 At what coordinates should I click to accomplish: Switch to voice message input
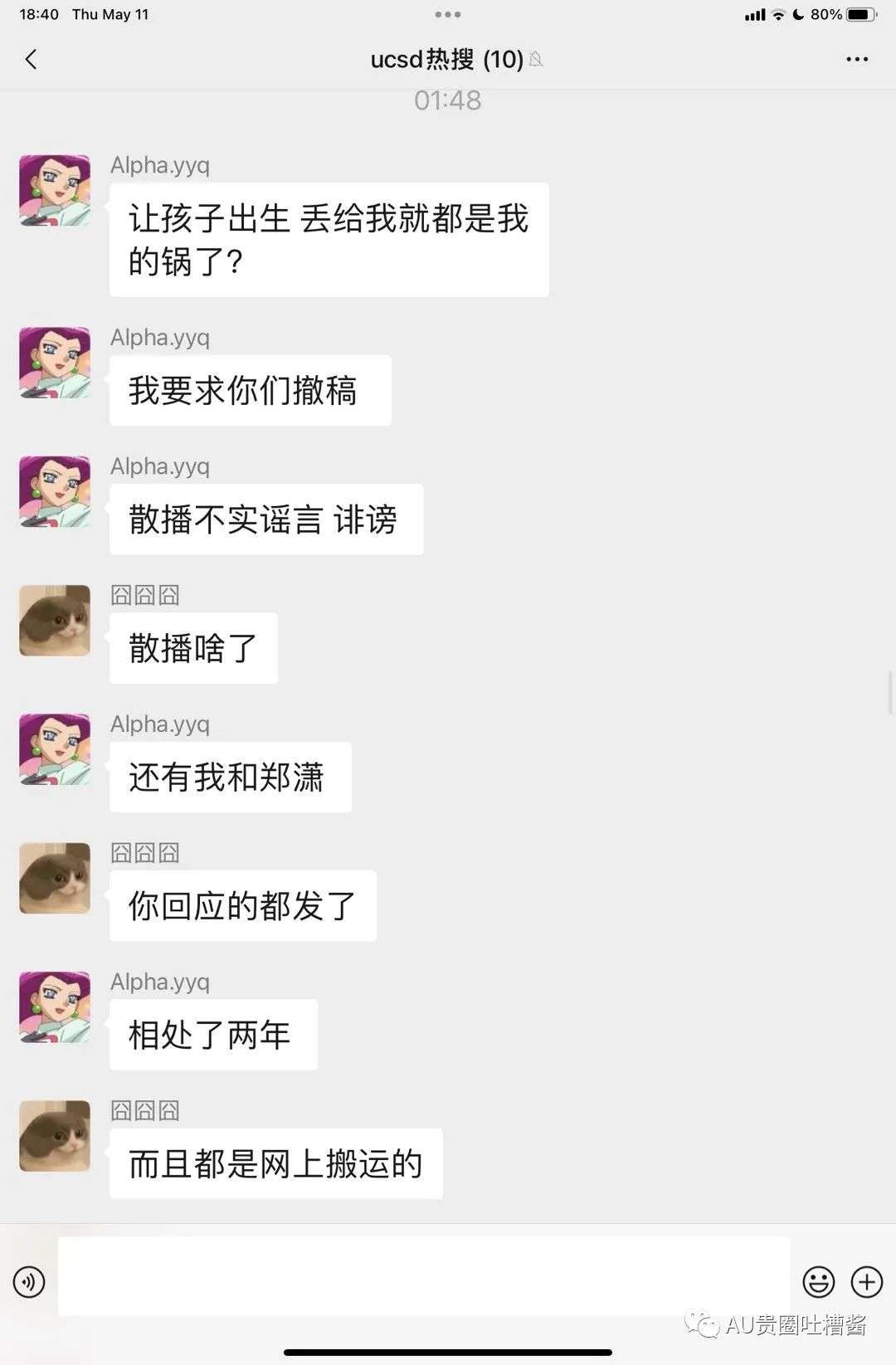coord(29,1281)
